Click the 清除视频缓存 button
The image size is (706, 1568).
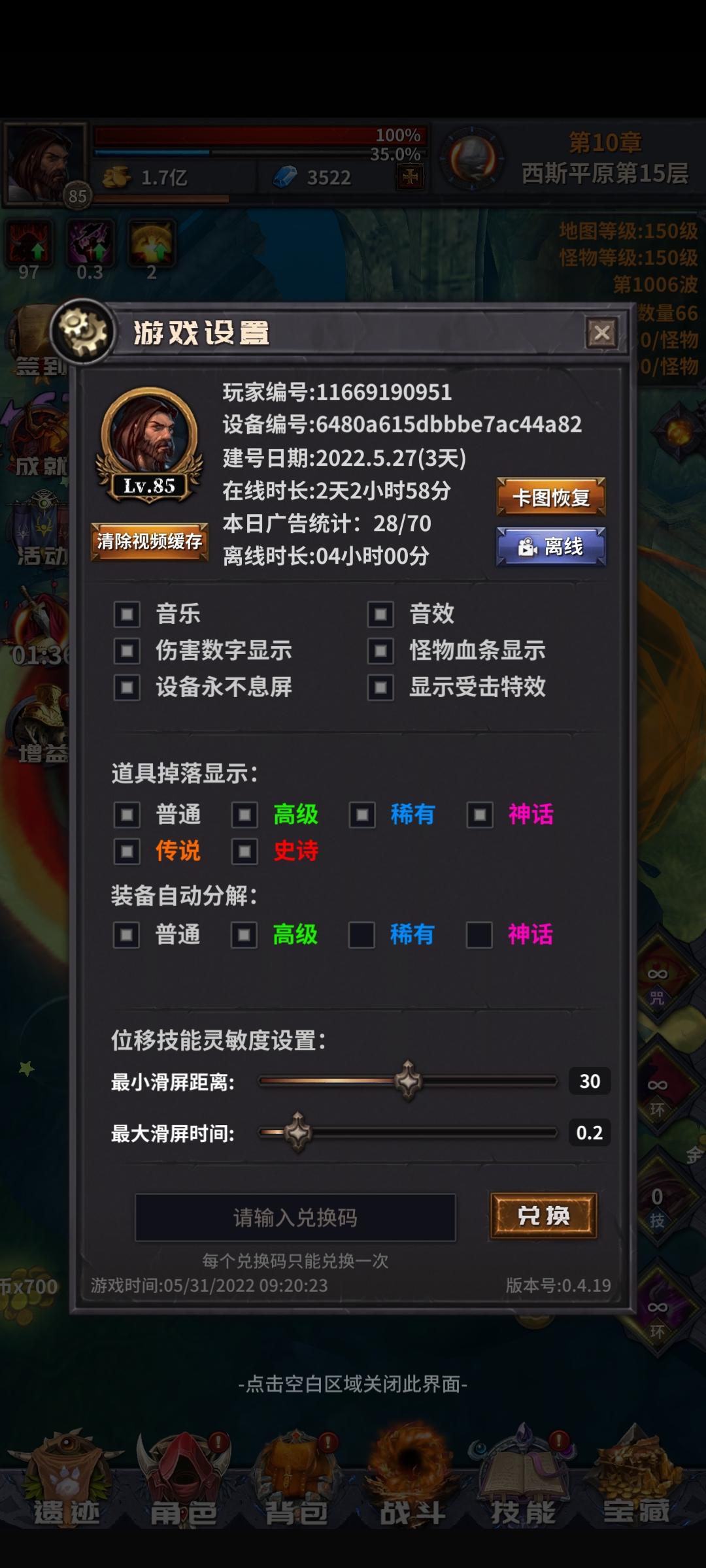[x=148, y=541]
